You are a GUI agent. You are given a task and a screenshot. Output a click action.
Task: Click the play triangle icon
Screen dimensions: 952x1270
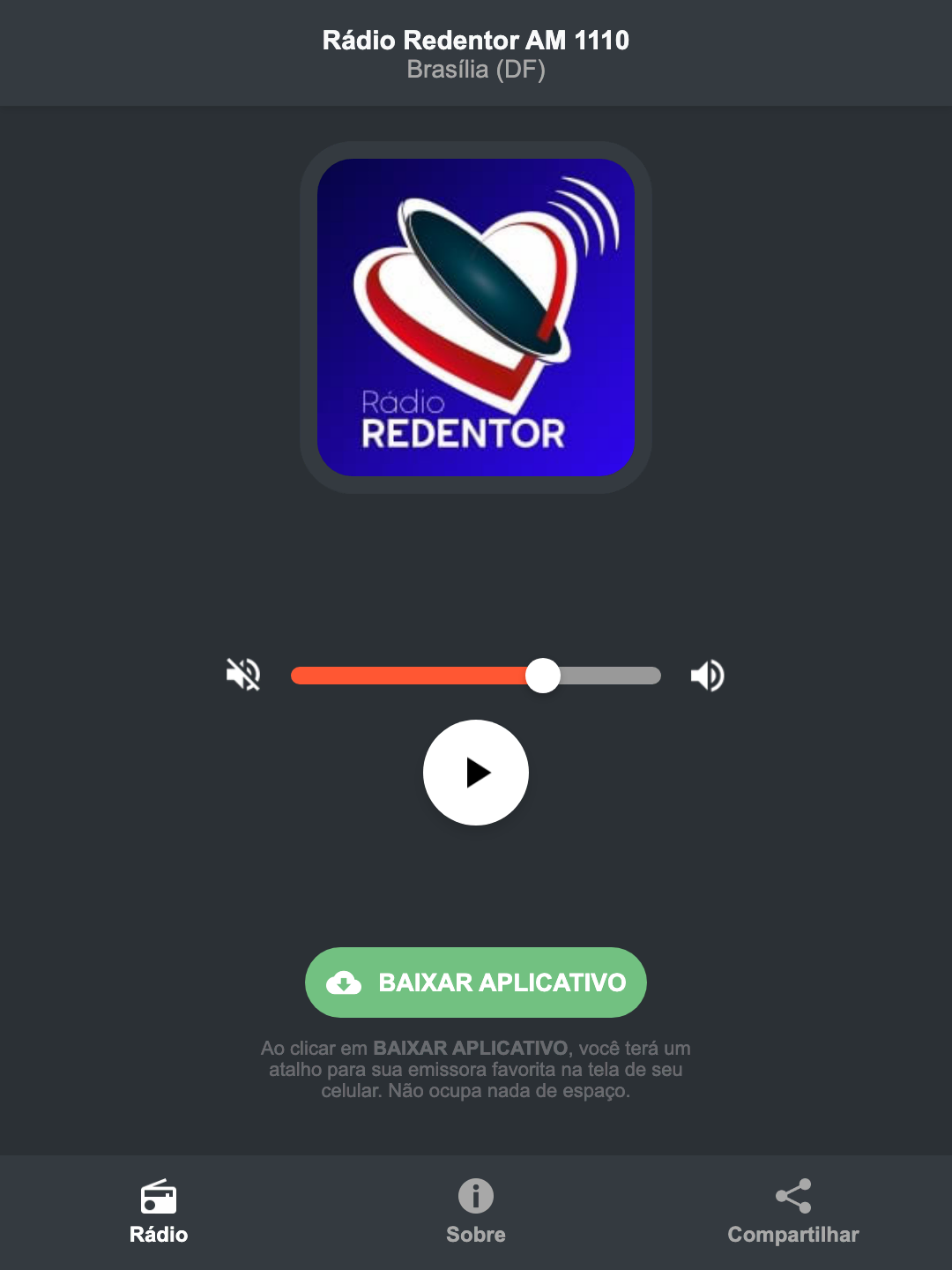479,773
